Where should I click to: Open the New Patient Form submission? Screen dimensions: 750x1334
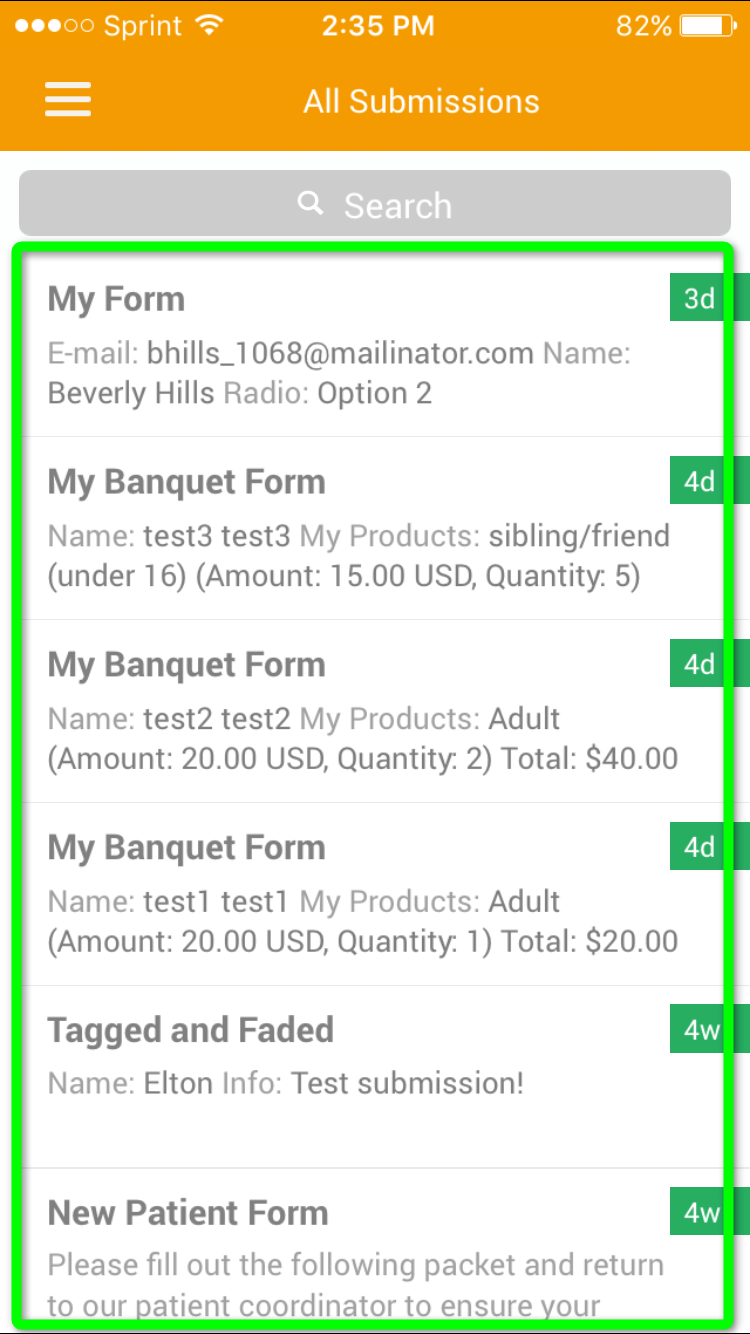coord(360,1250)
